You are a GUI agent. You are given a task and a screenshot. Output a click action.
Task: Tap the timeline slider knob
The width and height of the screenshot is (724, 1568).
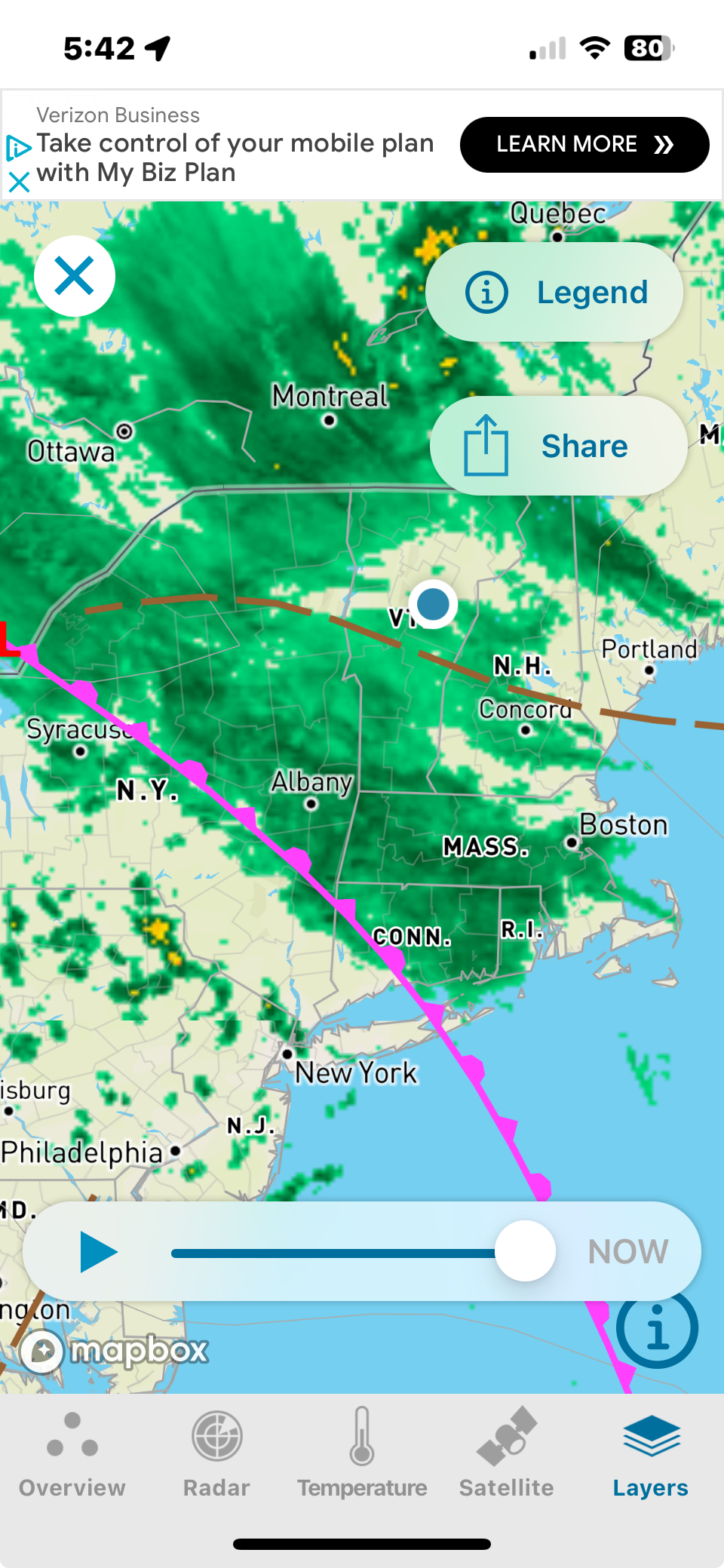(x=526, y=1251)
